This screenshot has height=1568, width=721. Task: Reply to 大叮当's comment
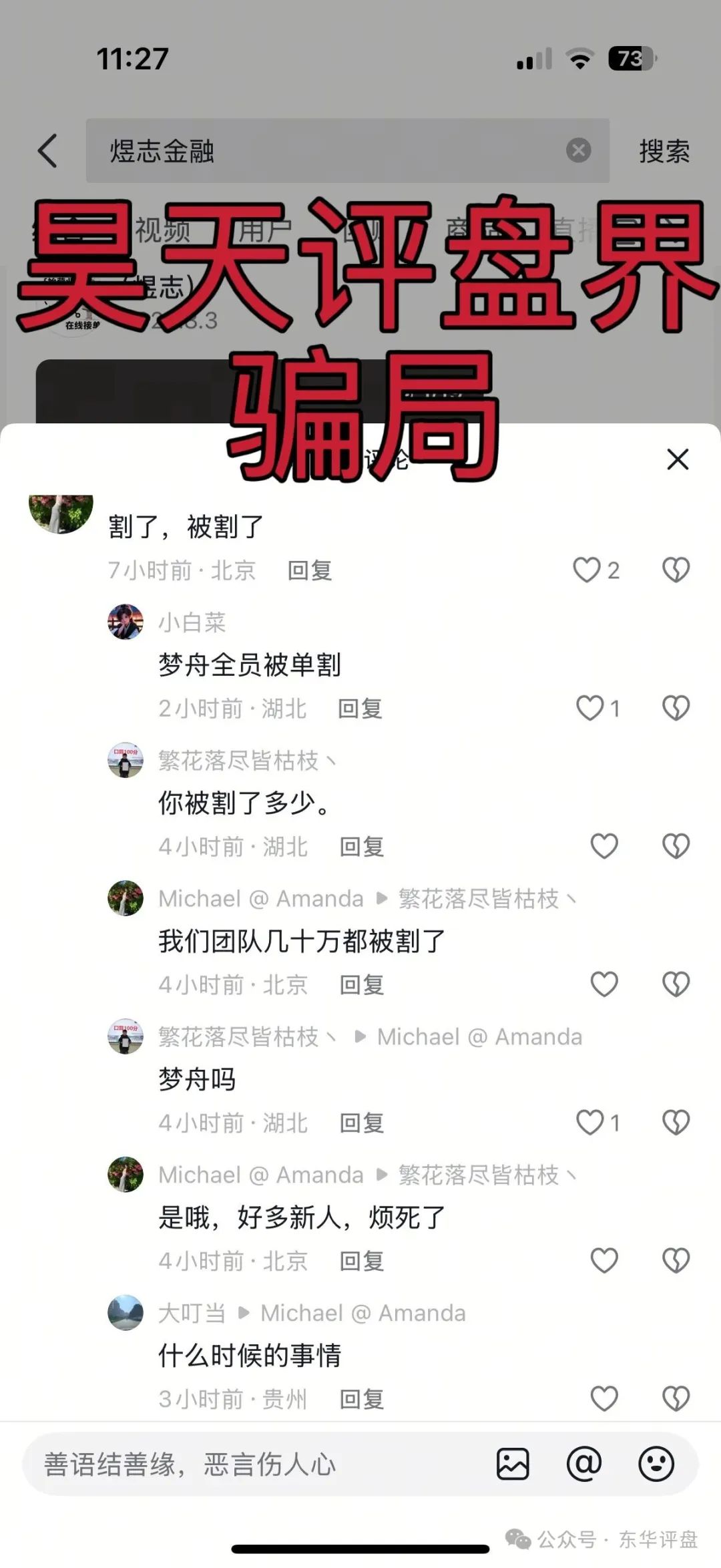click(362, 1399)
